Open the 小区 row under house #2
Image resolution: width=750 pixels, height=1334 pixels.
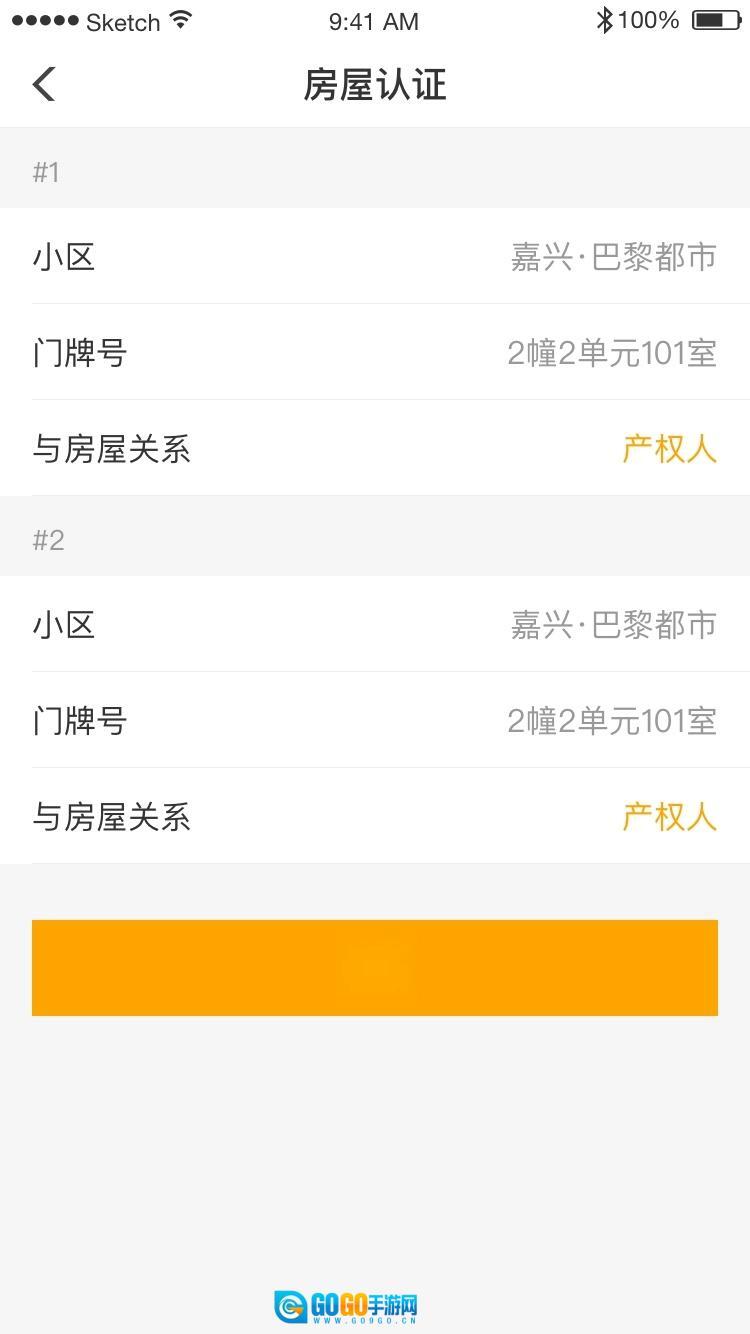tap(375, 625)
